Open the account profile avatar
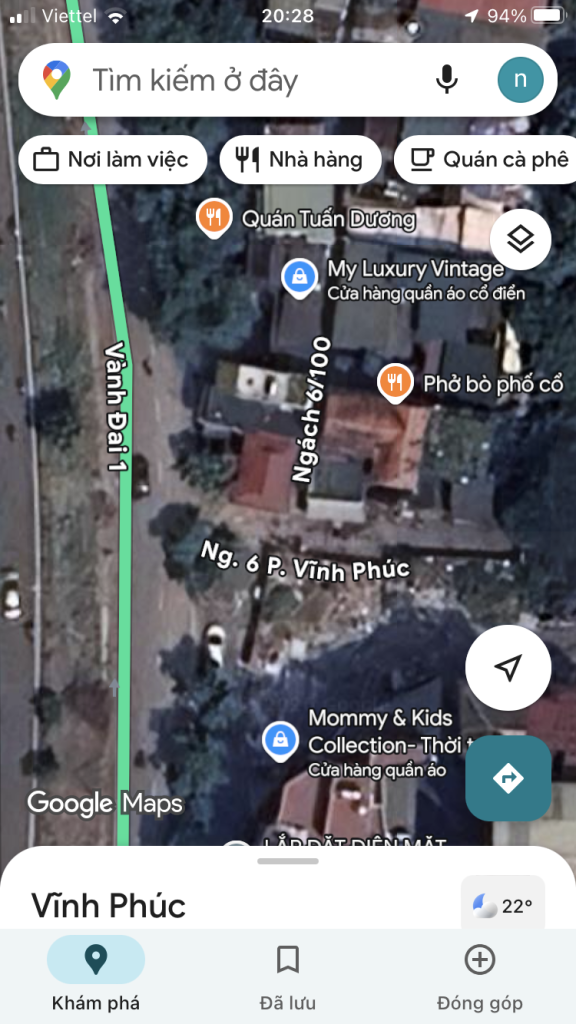 coord(520,80)
